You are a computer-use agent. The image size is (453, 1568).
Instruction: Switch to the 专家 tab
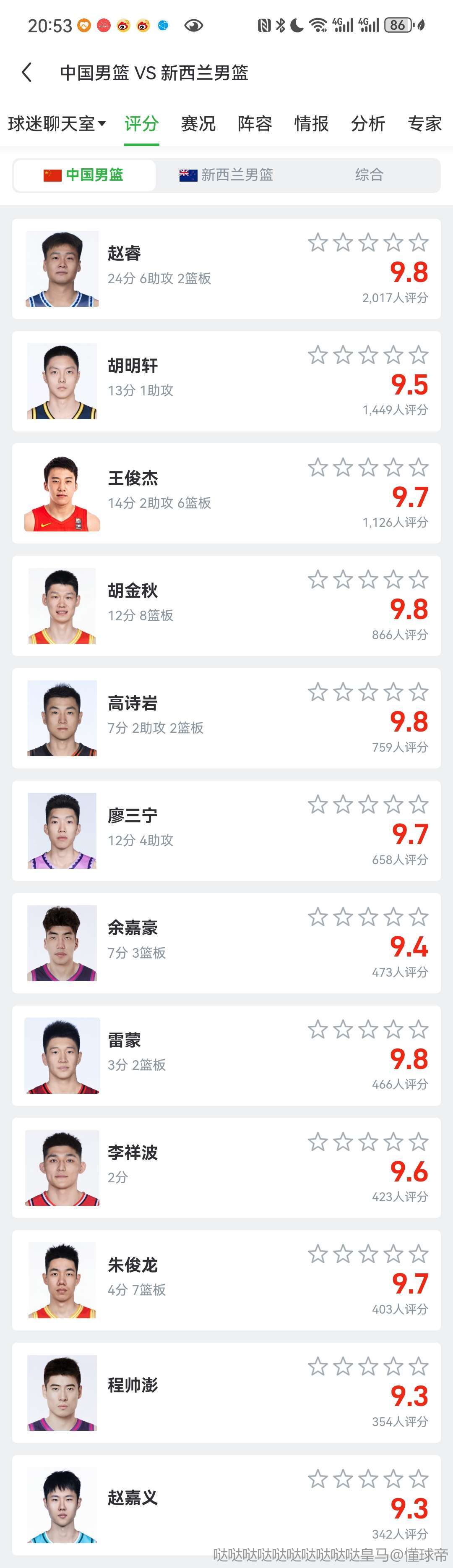point(424,123)
